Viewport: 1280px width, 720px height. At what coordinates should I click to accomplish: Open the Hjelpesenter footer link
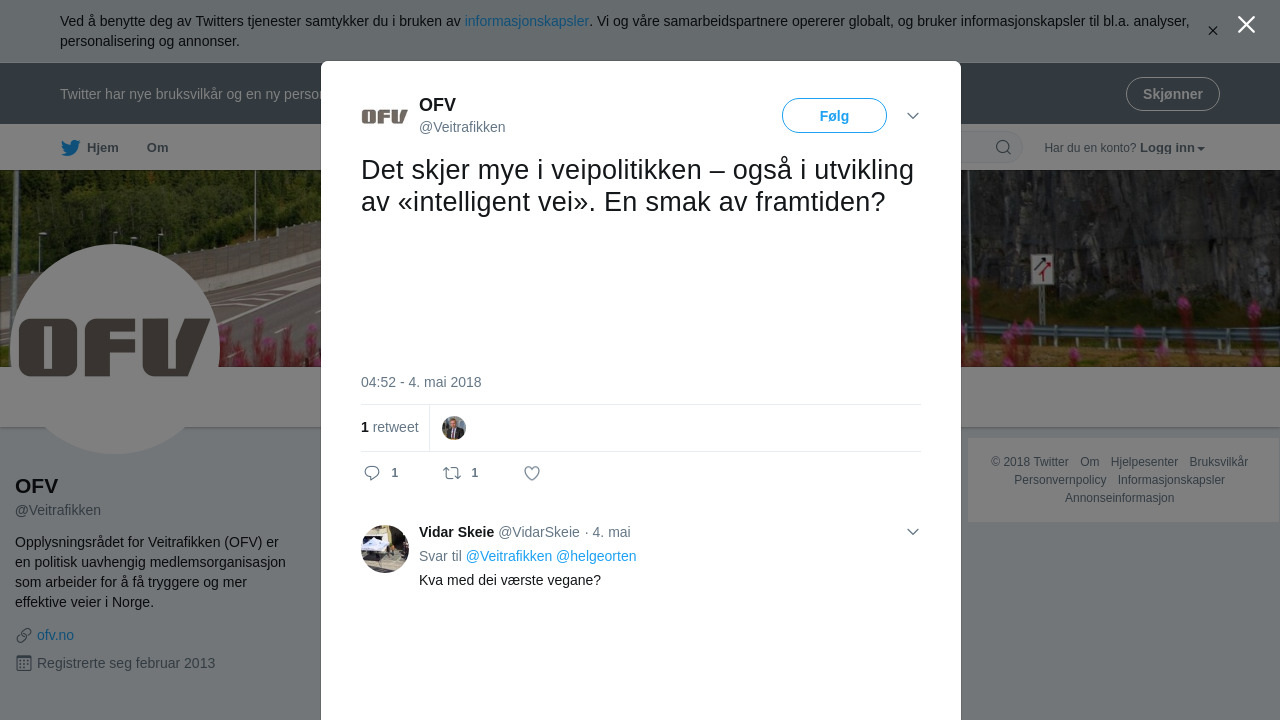tap(1144, 462)
